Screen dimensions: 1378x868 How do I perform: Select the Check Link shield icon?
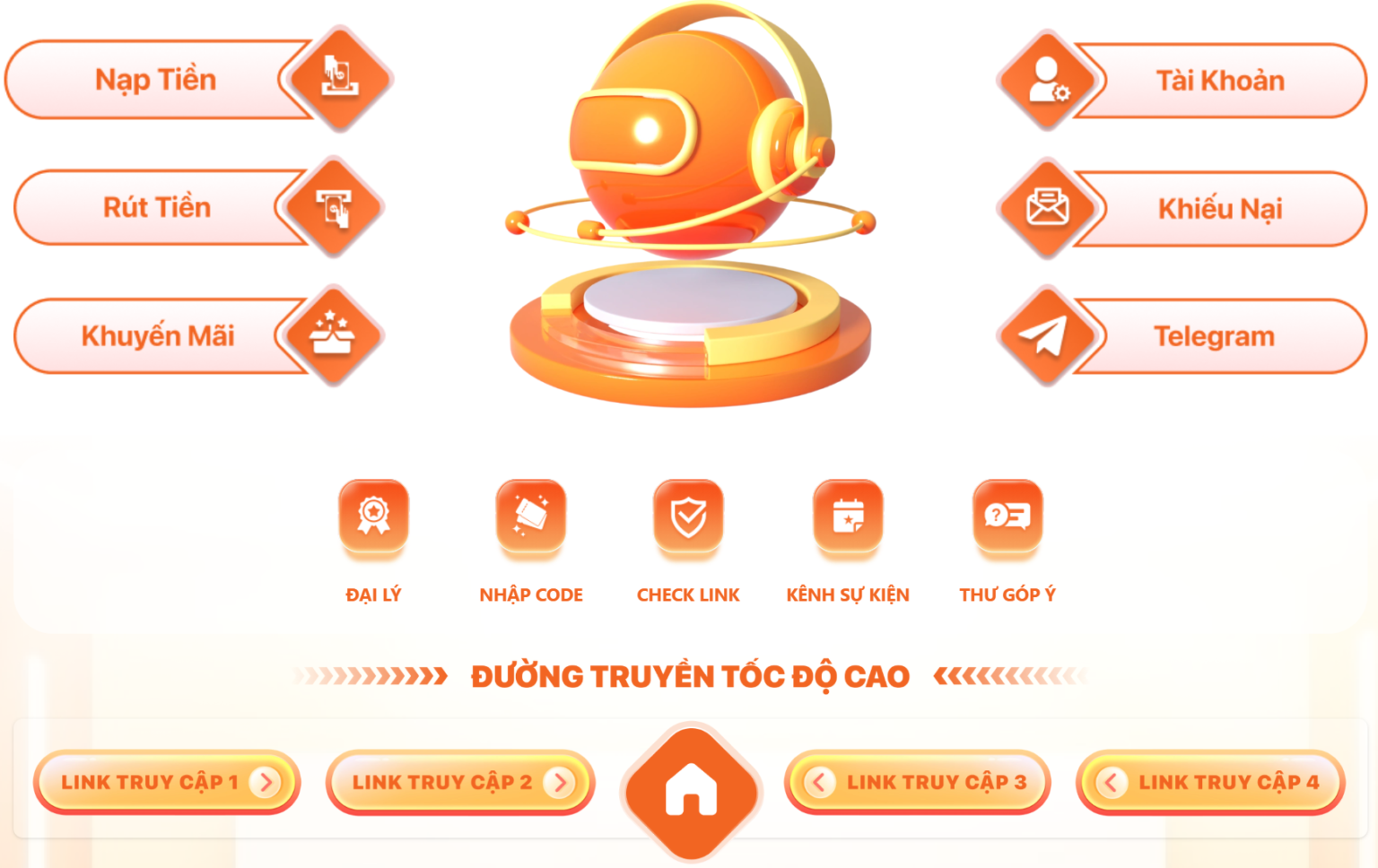point(688,516)
